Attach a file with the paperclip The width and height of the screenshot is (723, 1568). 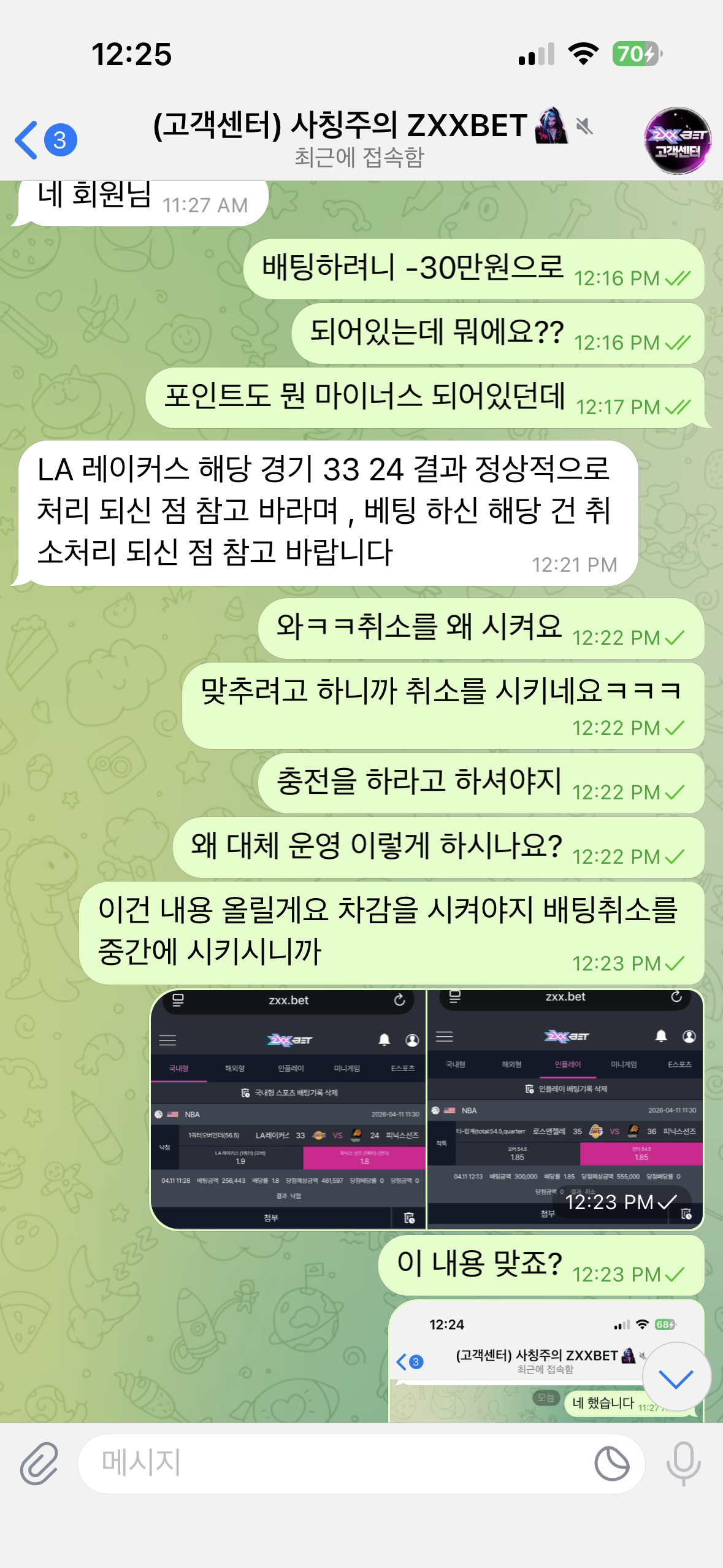coord(39,1463)
